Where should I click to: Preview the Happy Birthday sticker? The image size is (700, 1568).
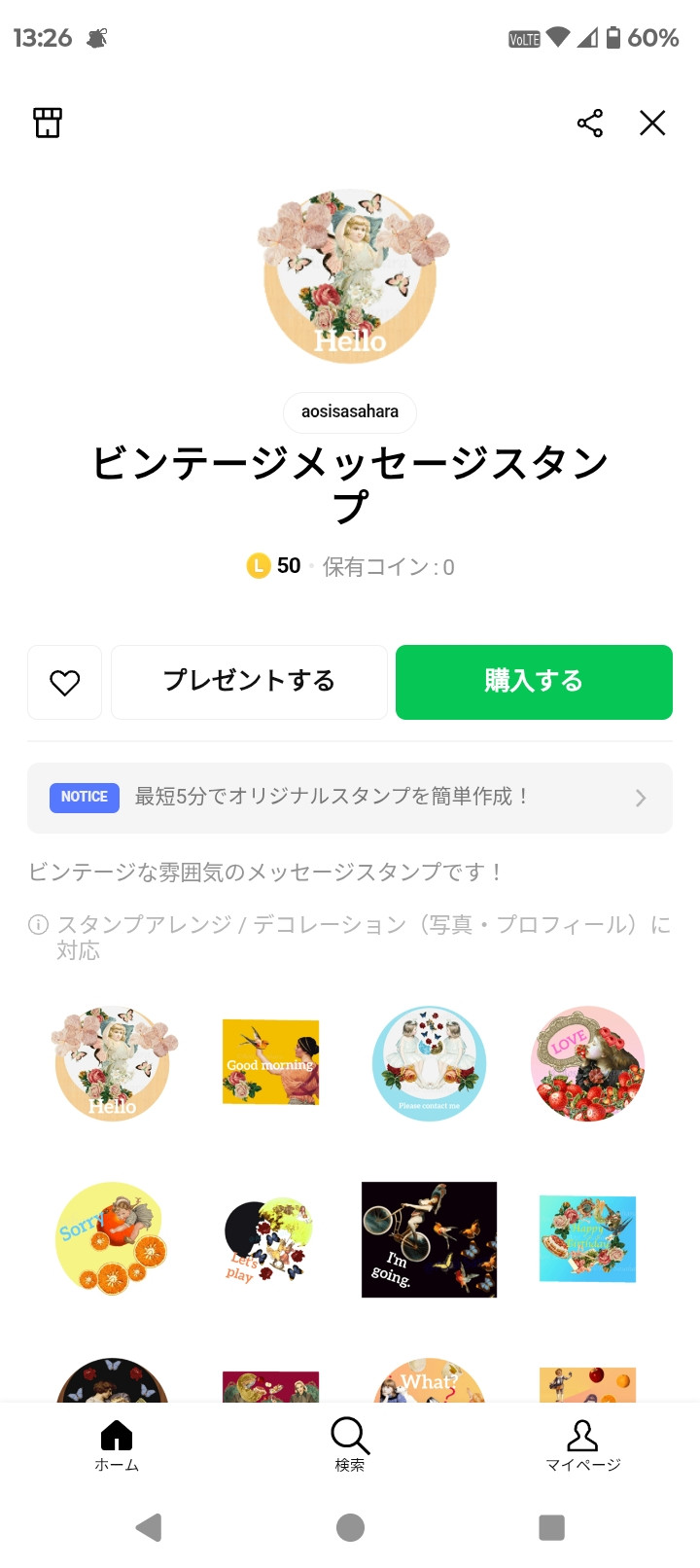pyautogui.click(x=587, y=1239)
